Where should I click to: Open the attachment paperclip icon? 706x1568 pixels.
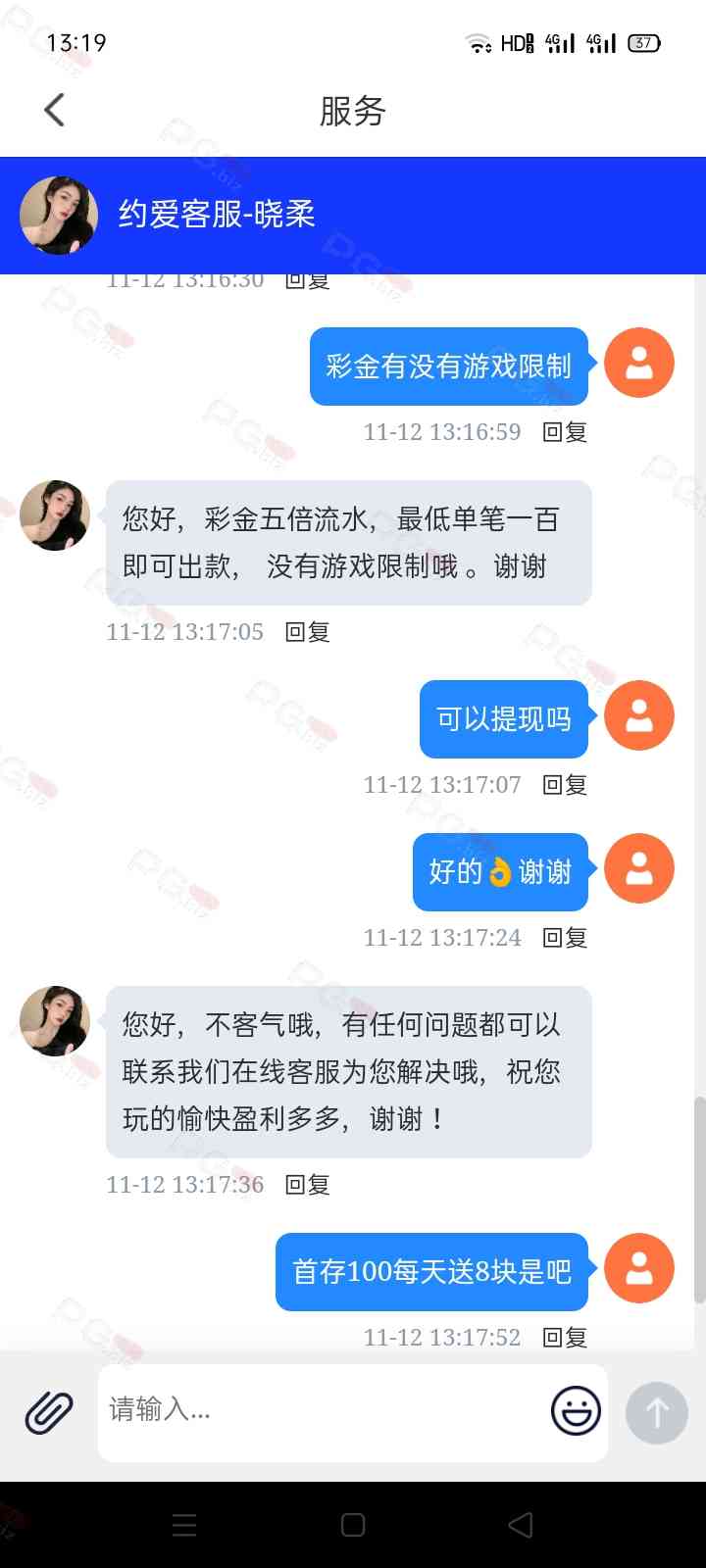click(48, 1412)
